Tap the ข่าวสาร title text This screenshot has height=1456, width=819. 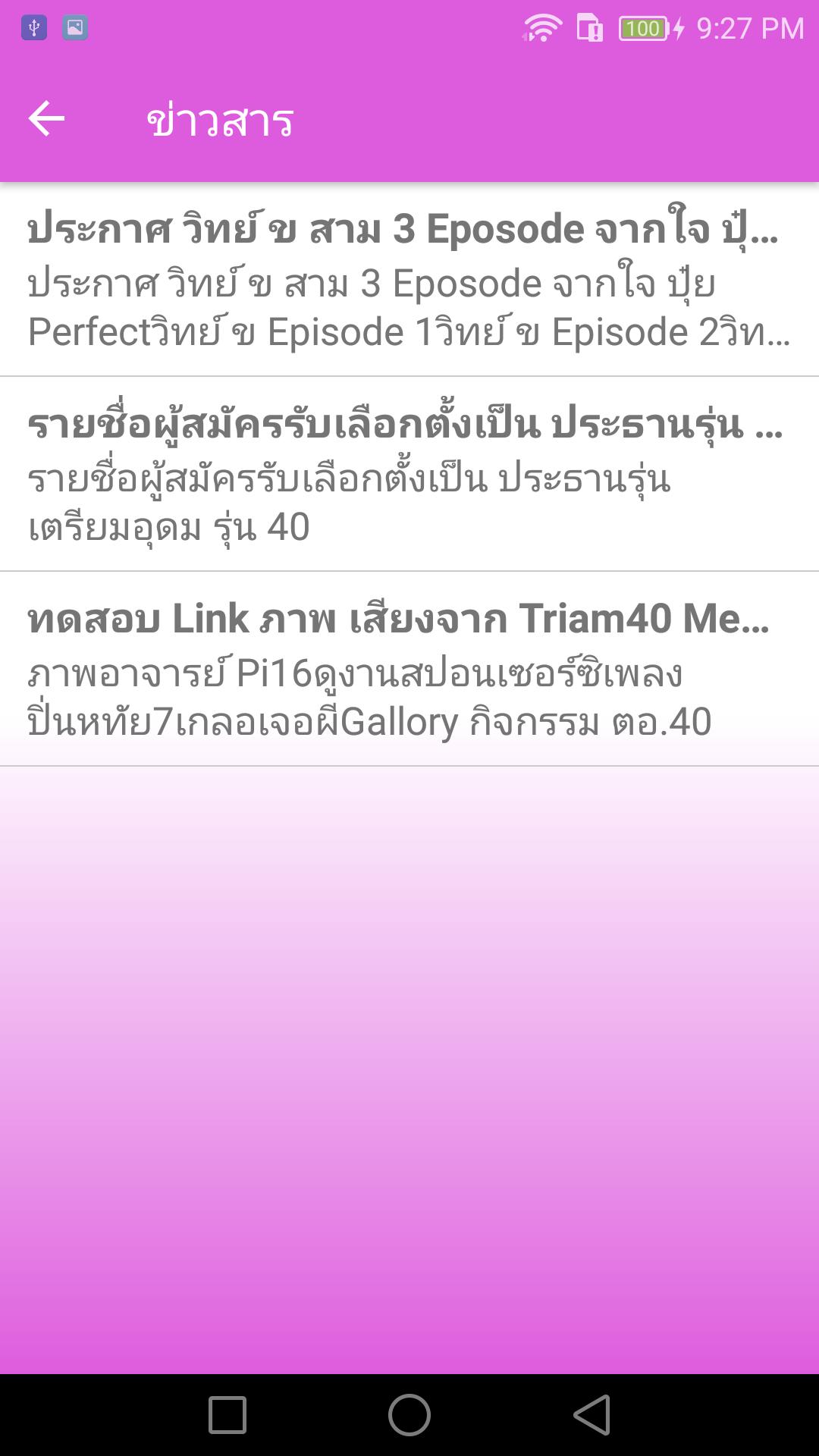point(221,119)
